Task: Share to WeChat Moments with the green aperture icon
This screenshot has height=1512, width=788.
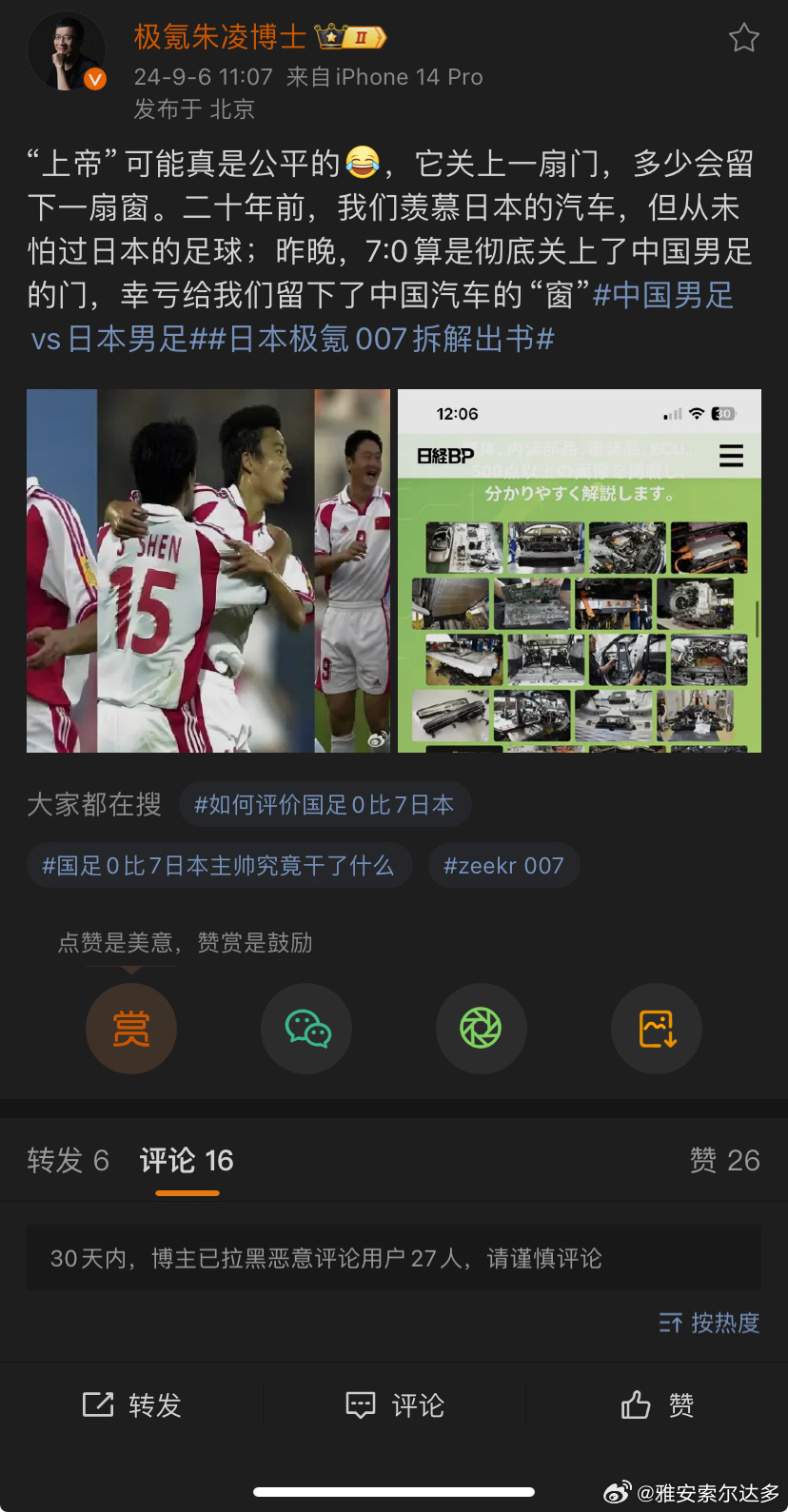Action: tap(482, 1029)
